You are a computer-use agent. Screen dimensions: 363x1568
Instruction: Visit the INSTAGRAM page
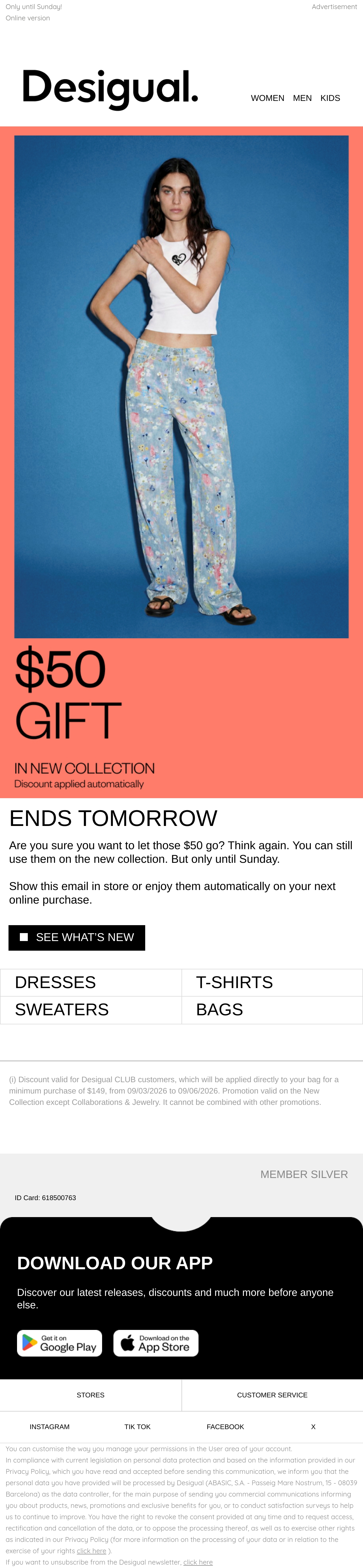[x=49, y=1426]
